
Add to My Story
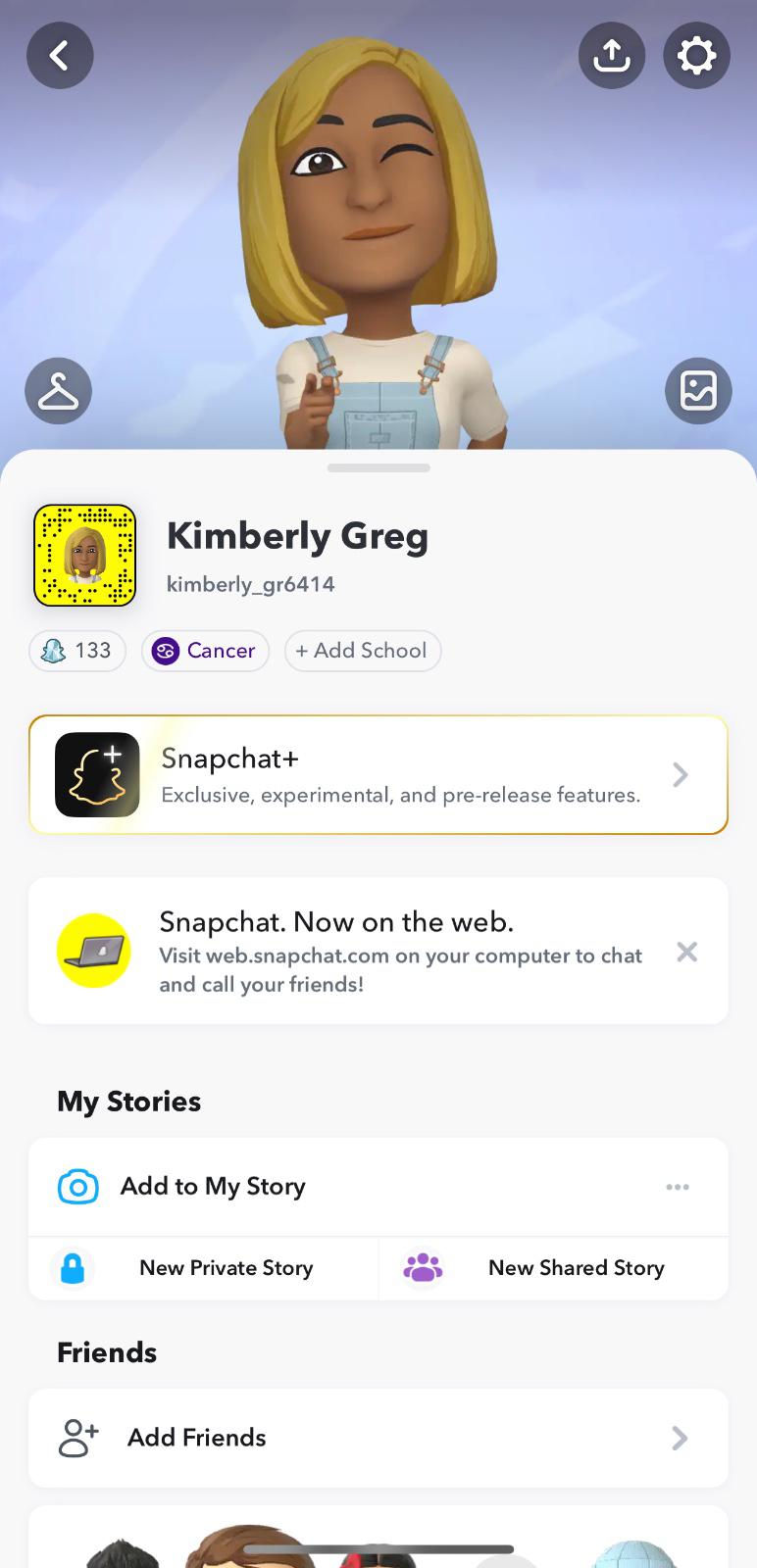(x=213, y=1187)
